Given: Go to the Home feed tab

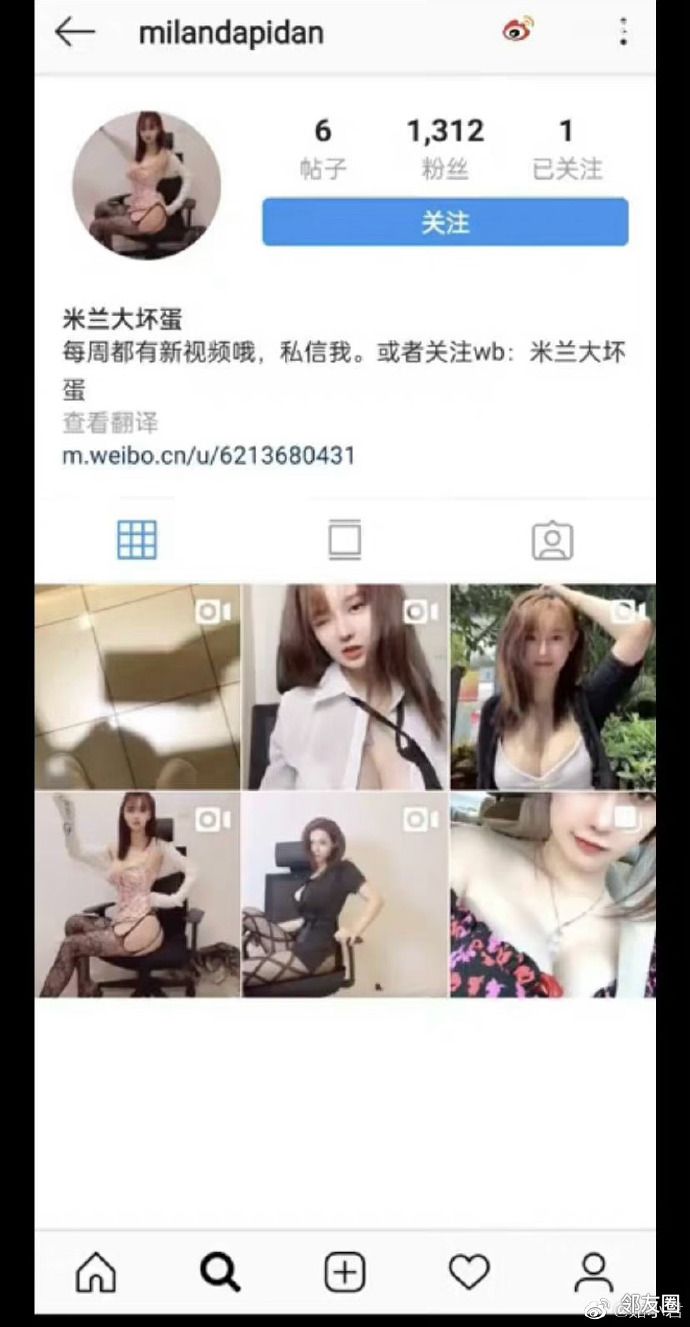Looking at the screenshot, I should [x=96, y=1272].
